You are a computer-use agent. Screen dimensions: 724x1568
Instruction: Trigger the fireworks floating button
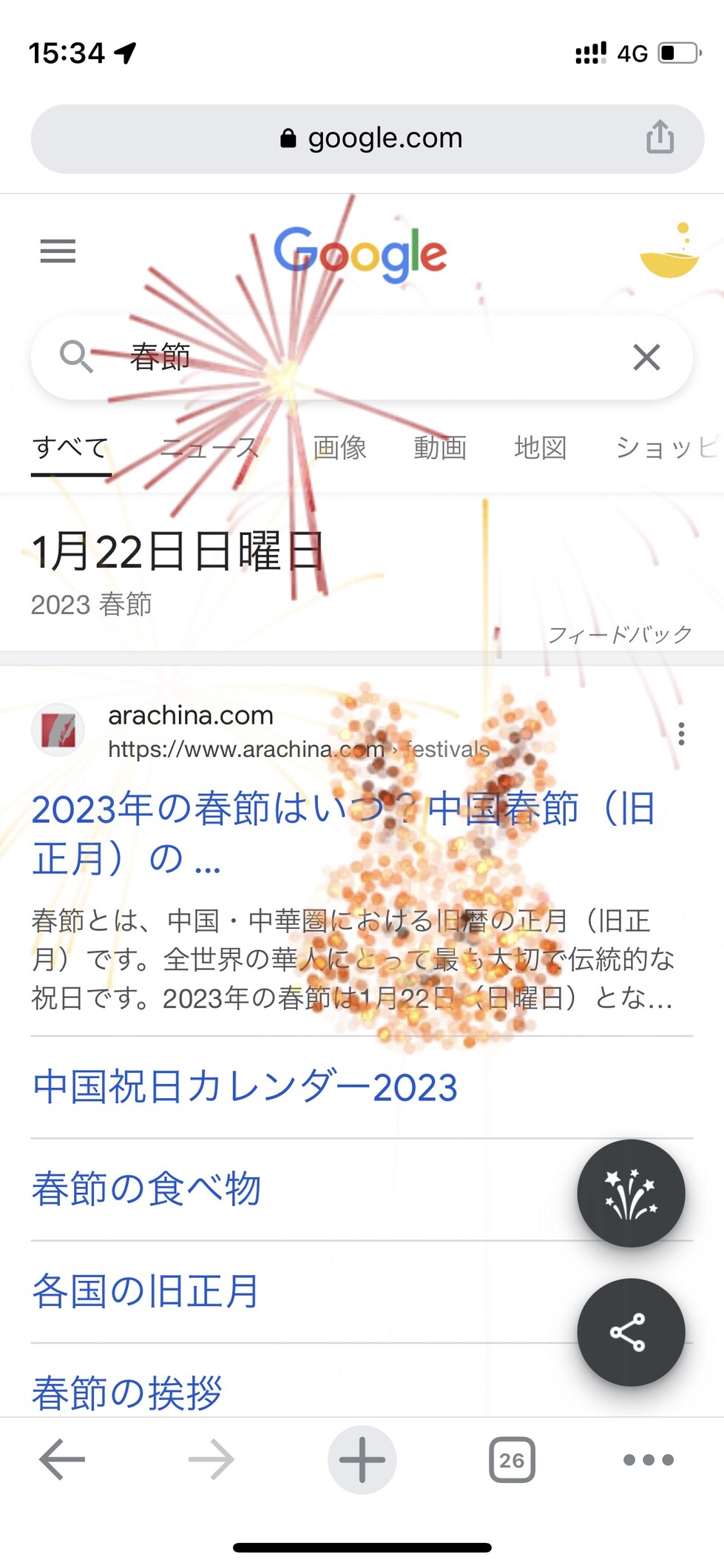pyautogui.click(x=631, y=1193)
